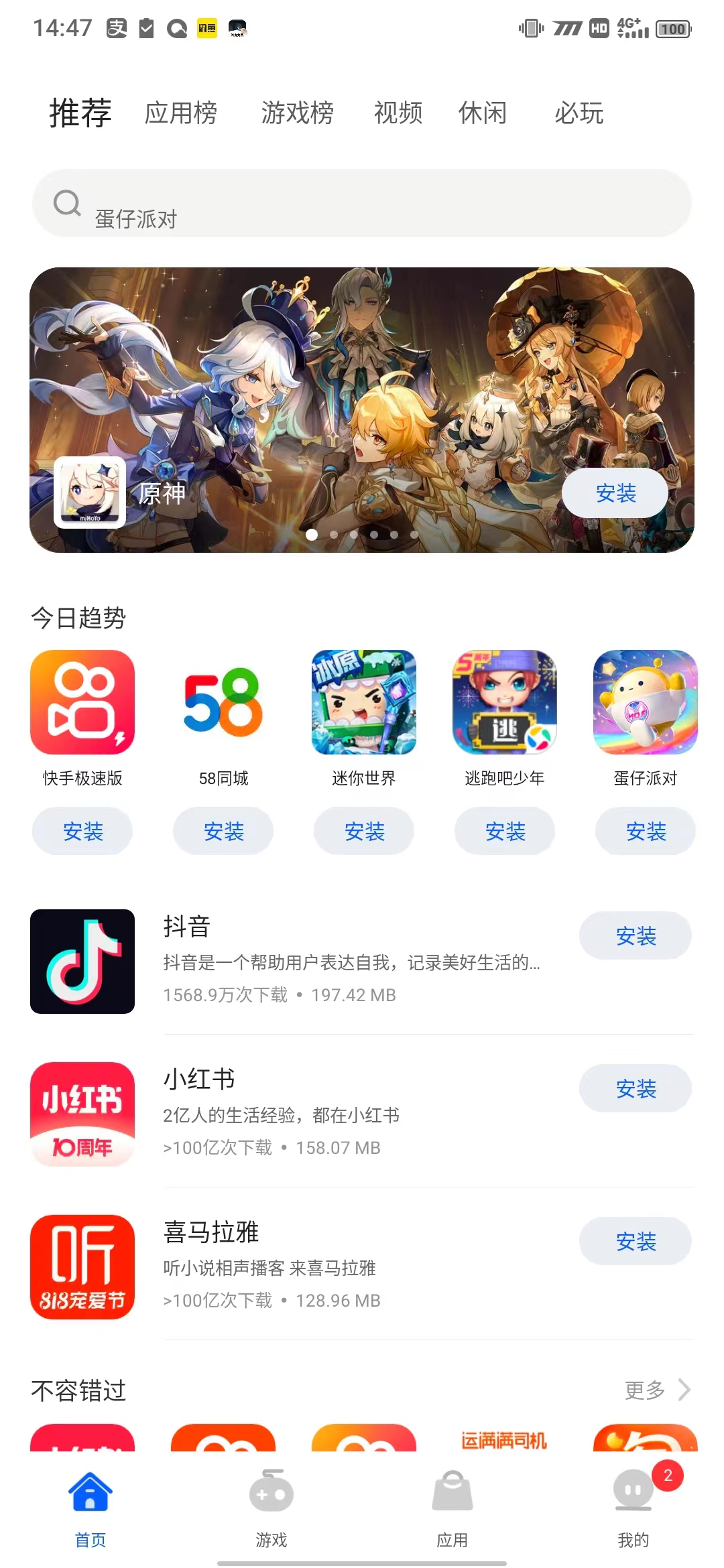Viewport: 724px width, 1568px height.
Task: Open the 逃跑吧少年 game icon
Action: pos(504,702)
